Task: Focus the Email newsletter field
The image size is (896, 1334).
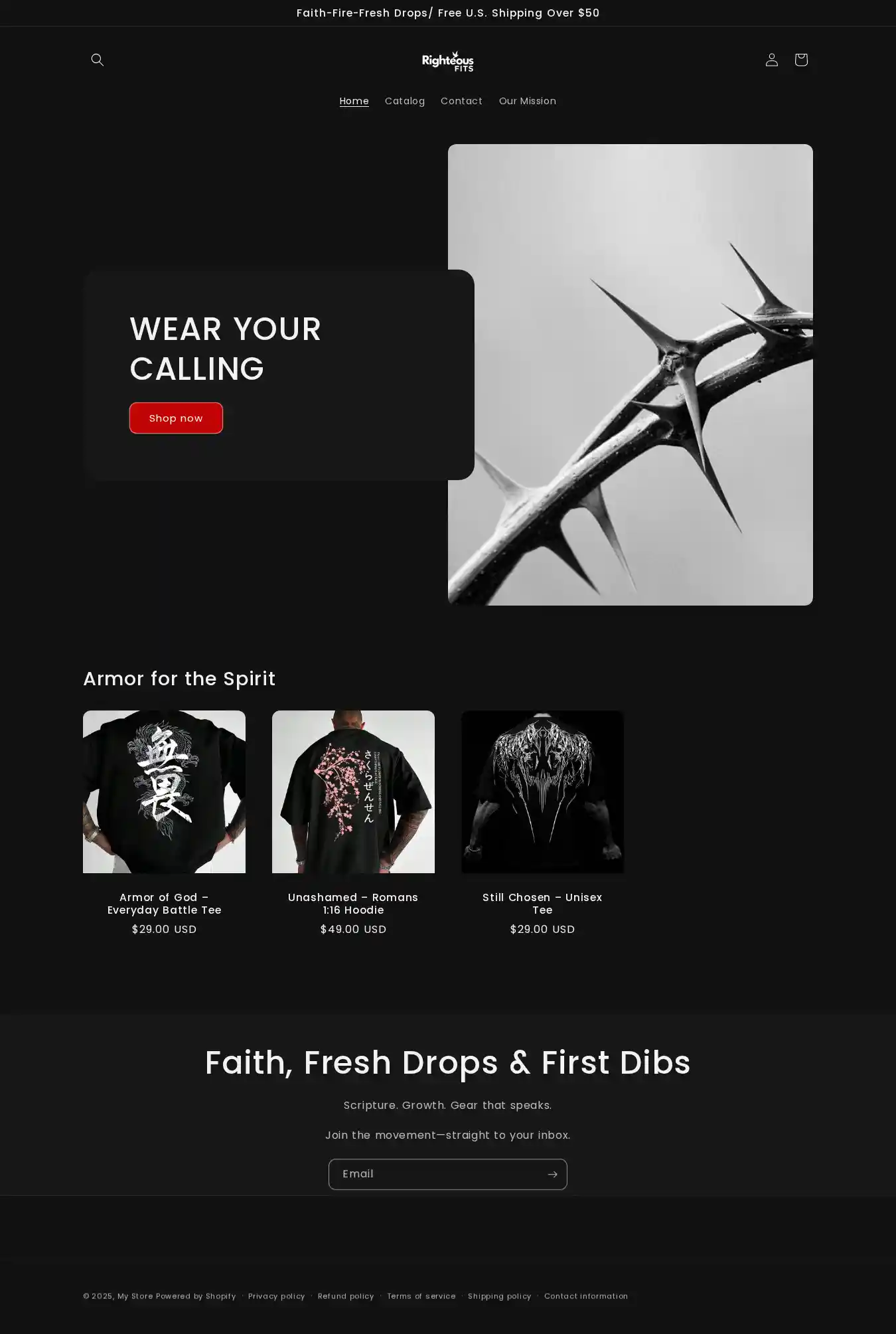Action: tap(436, 1174)
